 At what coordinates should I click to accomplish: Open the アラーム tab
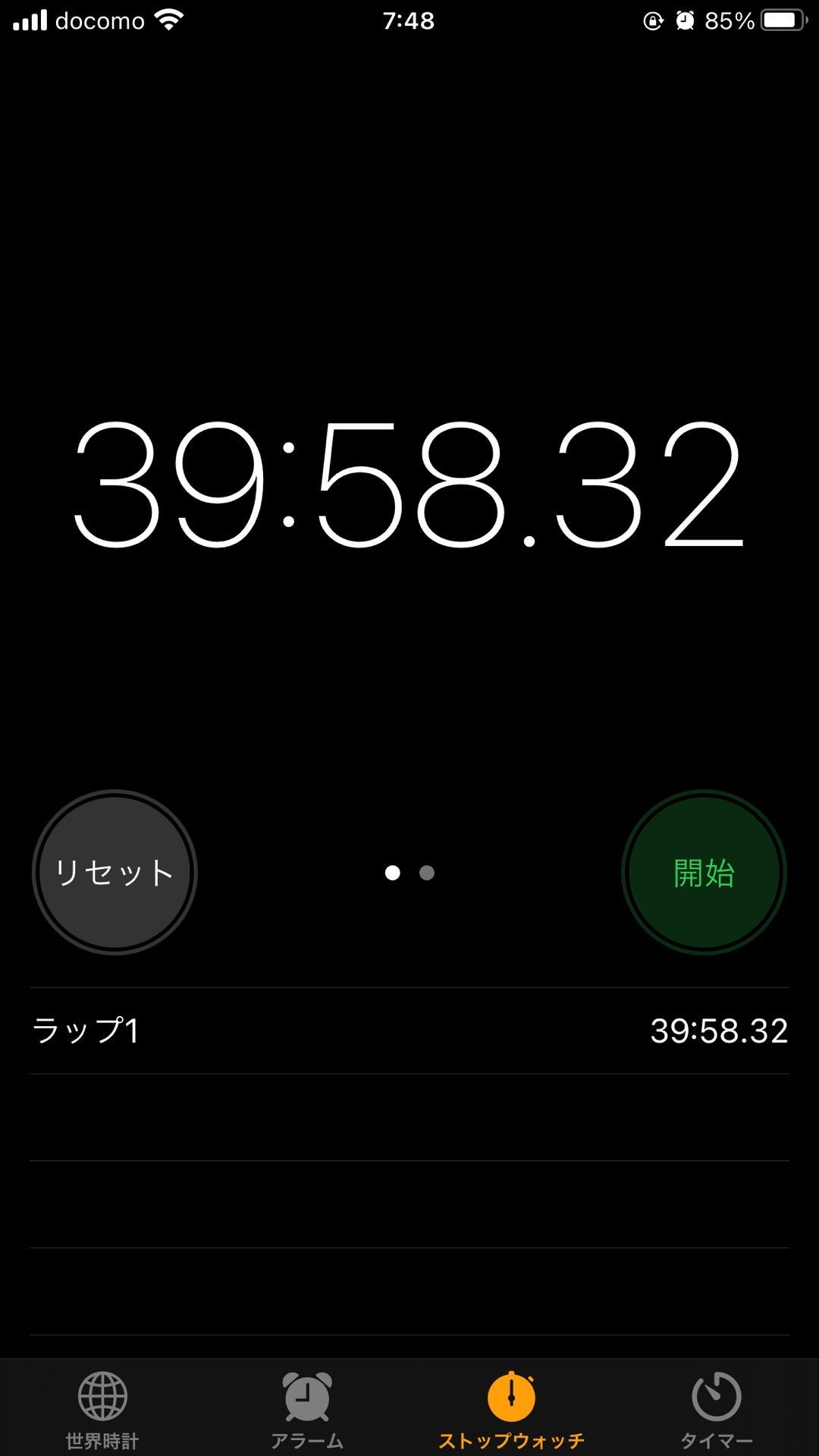coord(307,1409)
